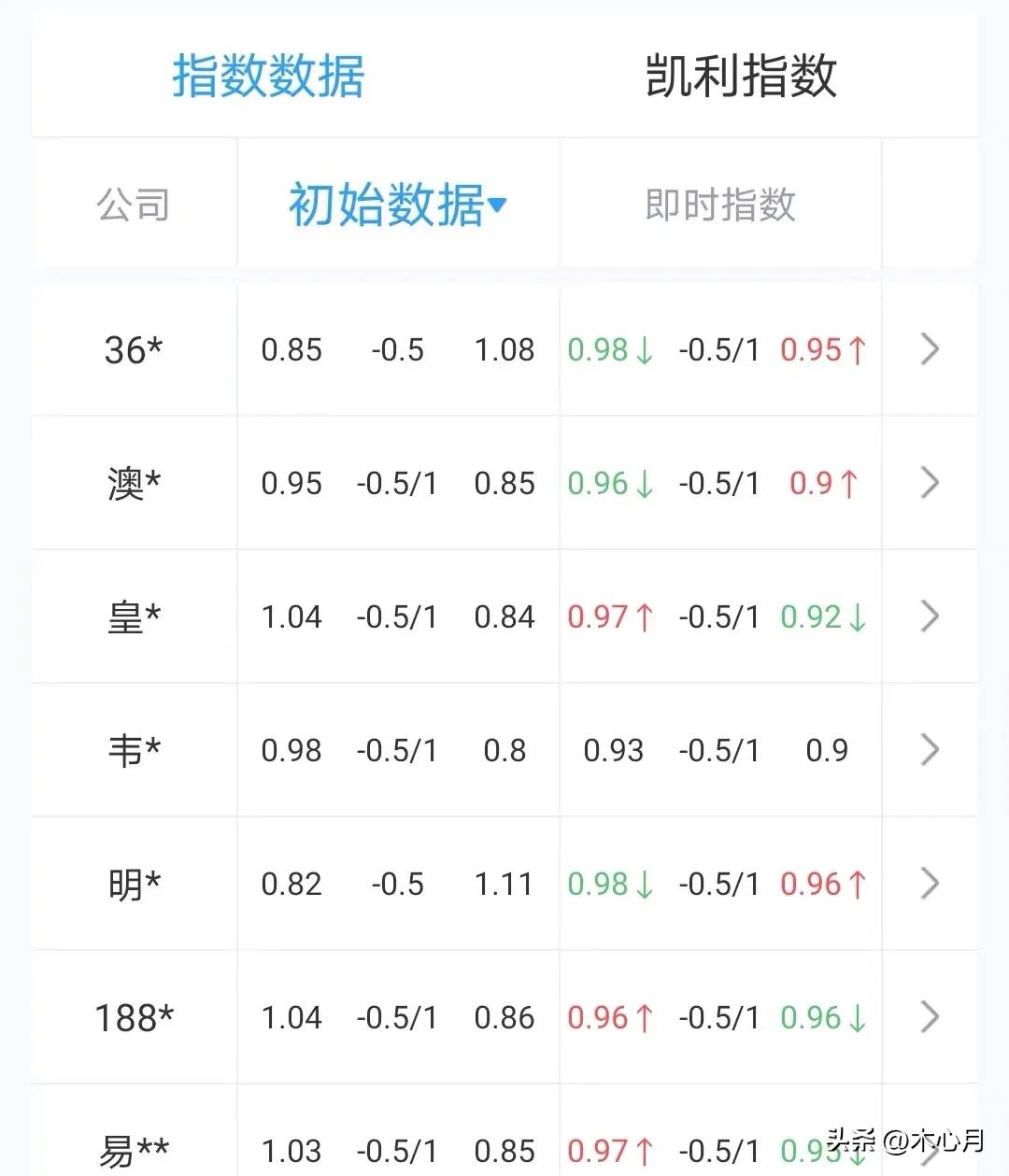Expand details for company 澳*

(x=929, y=483)
